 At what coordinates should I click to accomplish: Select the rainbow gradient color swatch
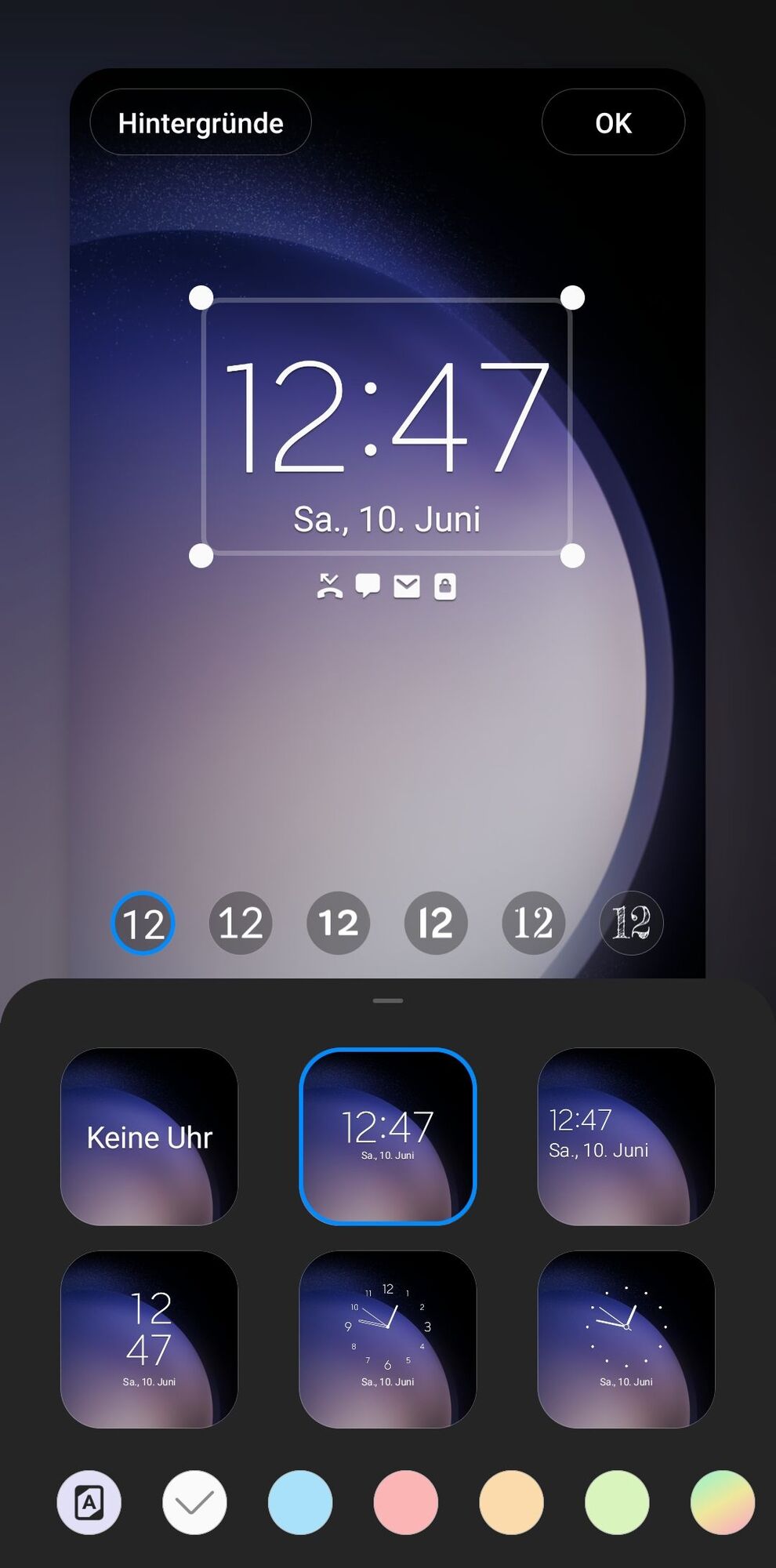722,1502
